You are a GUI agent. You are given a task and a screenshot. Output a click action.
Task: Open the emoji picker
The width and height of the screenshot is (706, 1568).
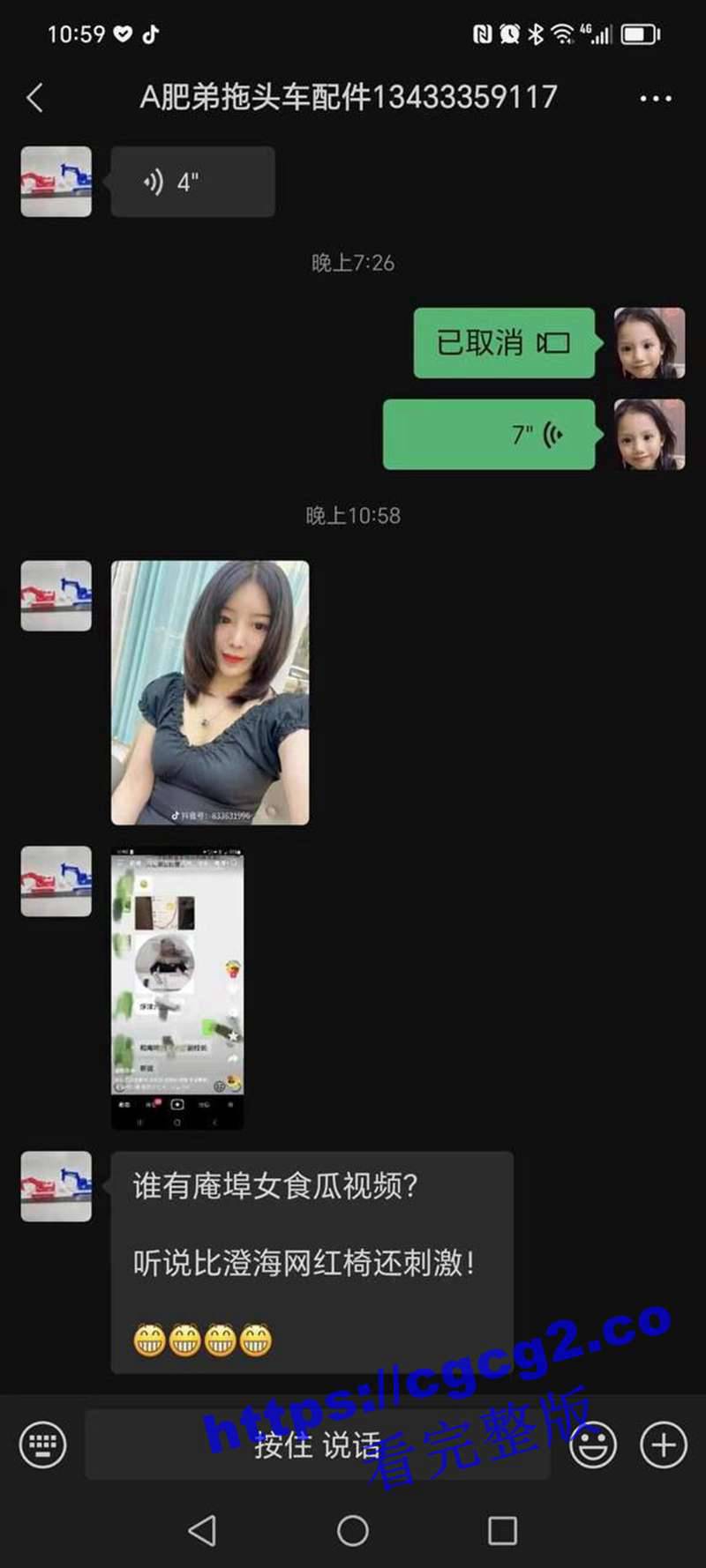click(x=592, y=1445)
